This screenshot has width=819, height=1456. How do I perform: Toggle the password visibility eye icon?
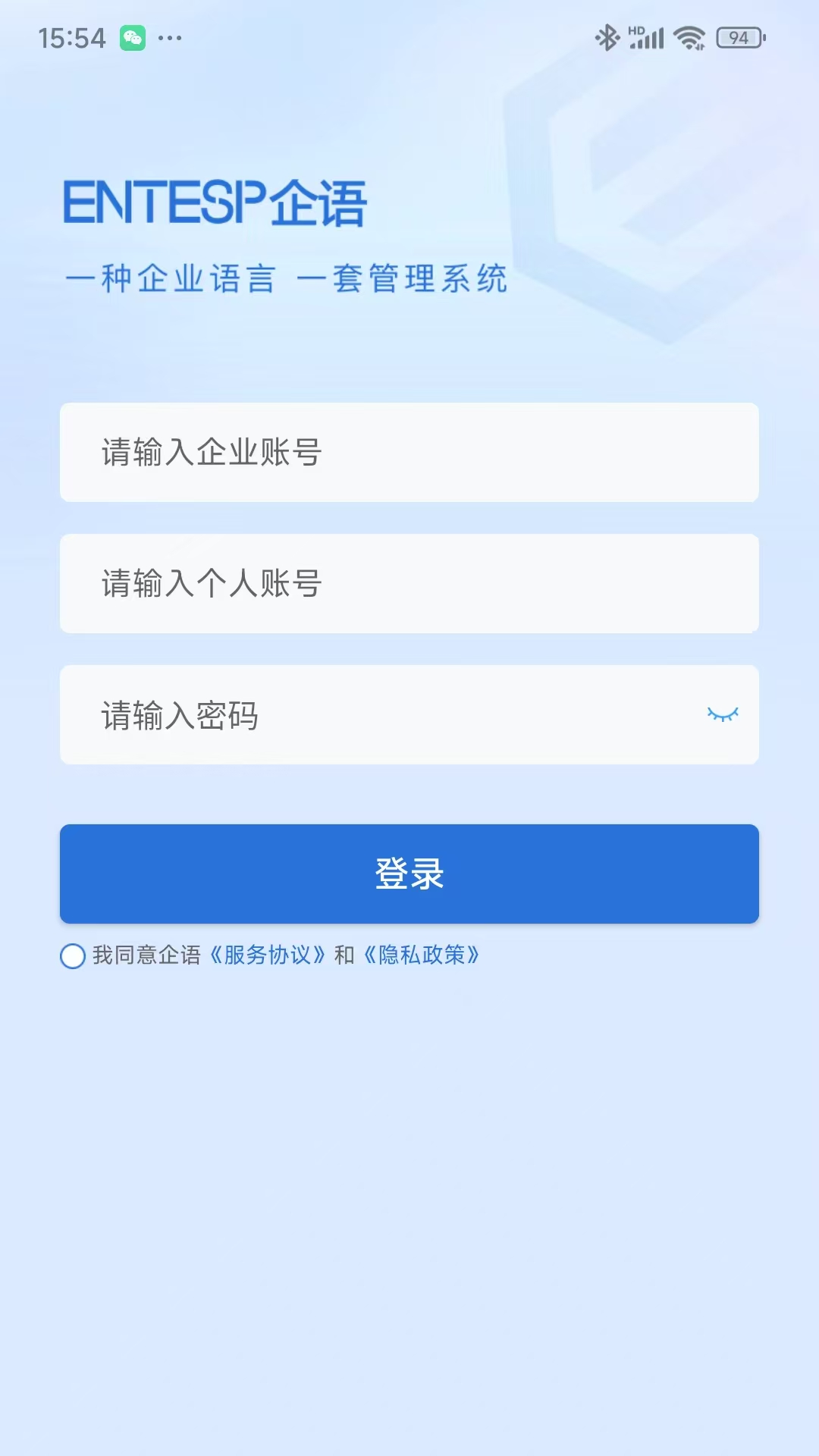click(722, 714)
